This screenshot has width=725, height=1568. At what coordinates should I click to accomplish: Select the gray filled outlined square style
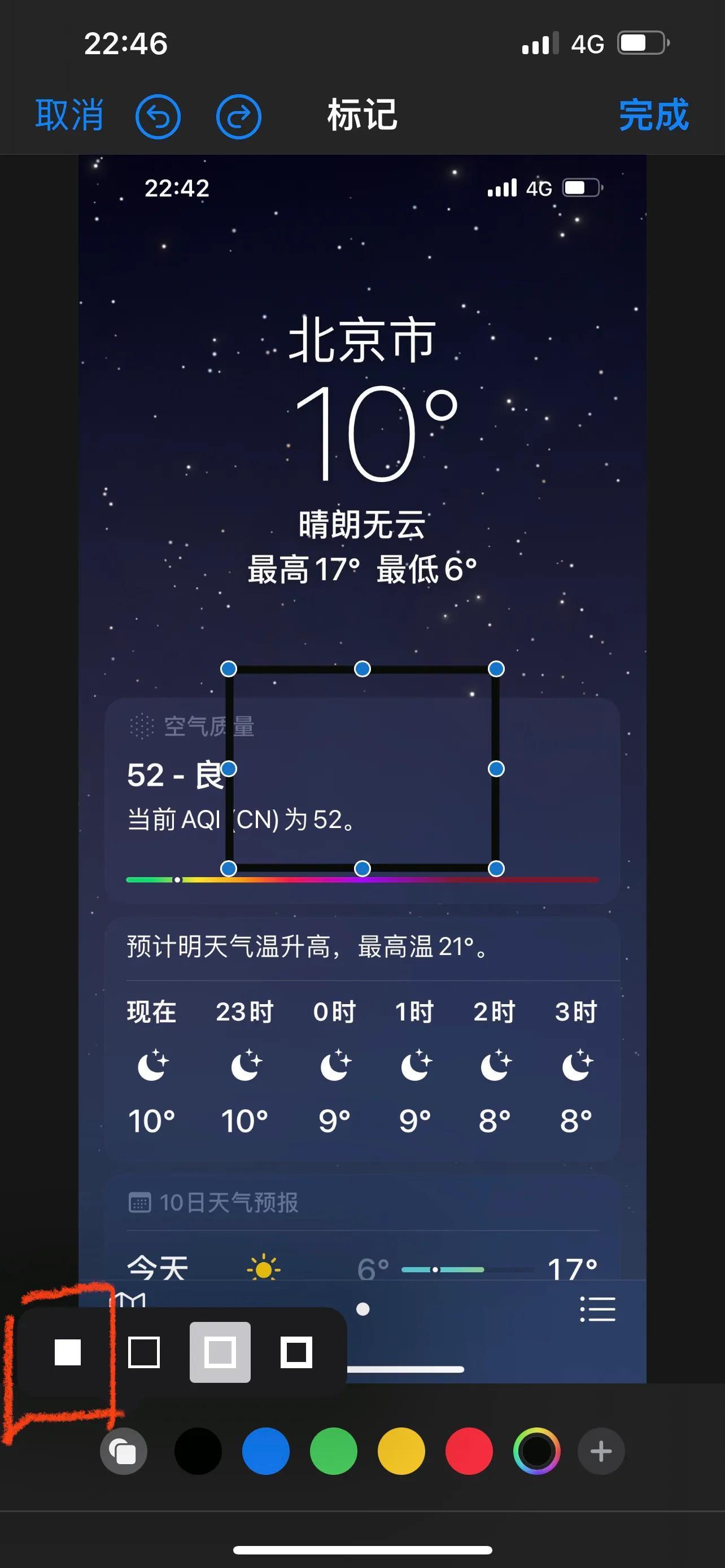(x=220, y=1352)
